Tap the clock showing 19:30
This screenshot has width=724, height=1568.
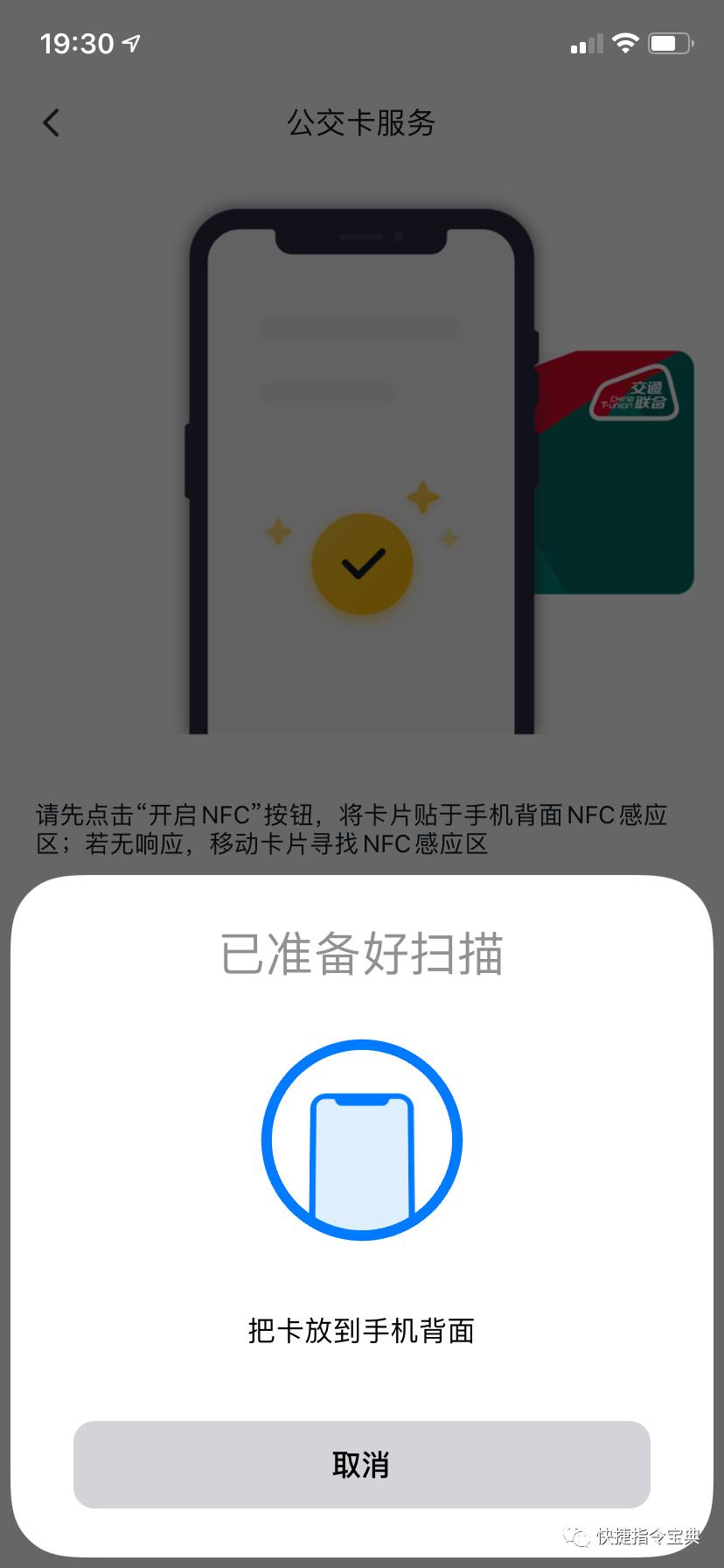[x=77, y=42]
